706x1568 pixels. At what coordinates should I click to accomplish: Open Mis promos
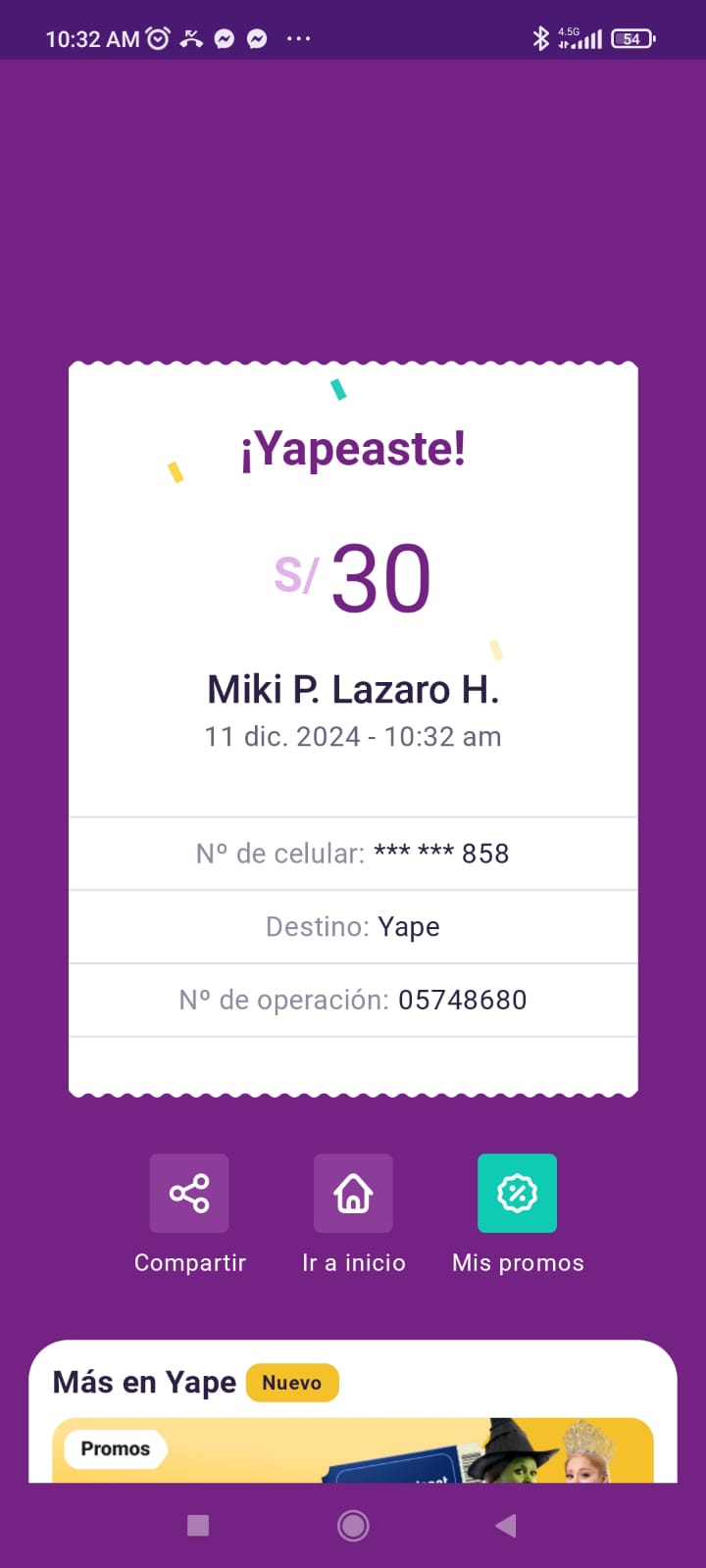point(517,1194)
